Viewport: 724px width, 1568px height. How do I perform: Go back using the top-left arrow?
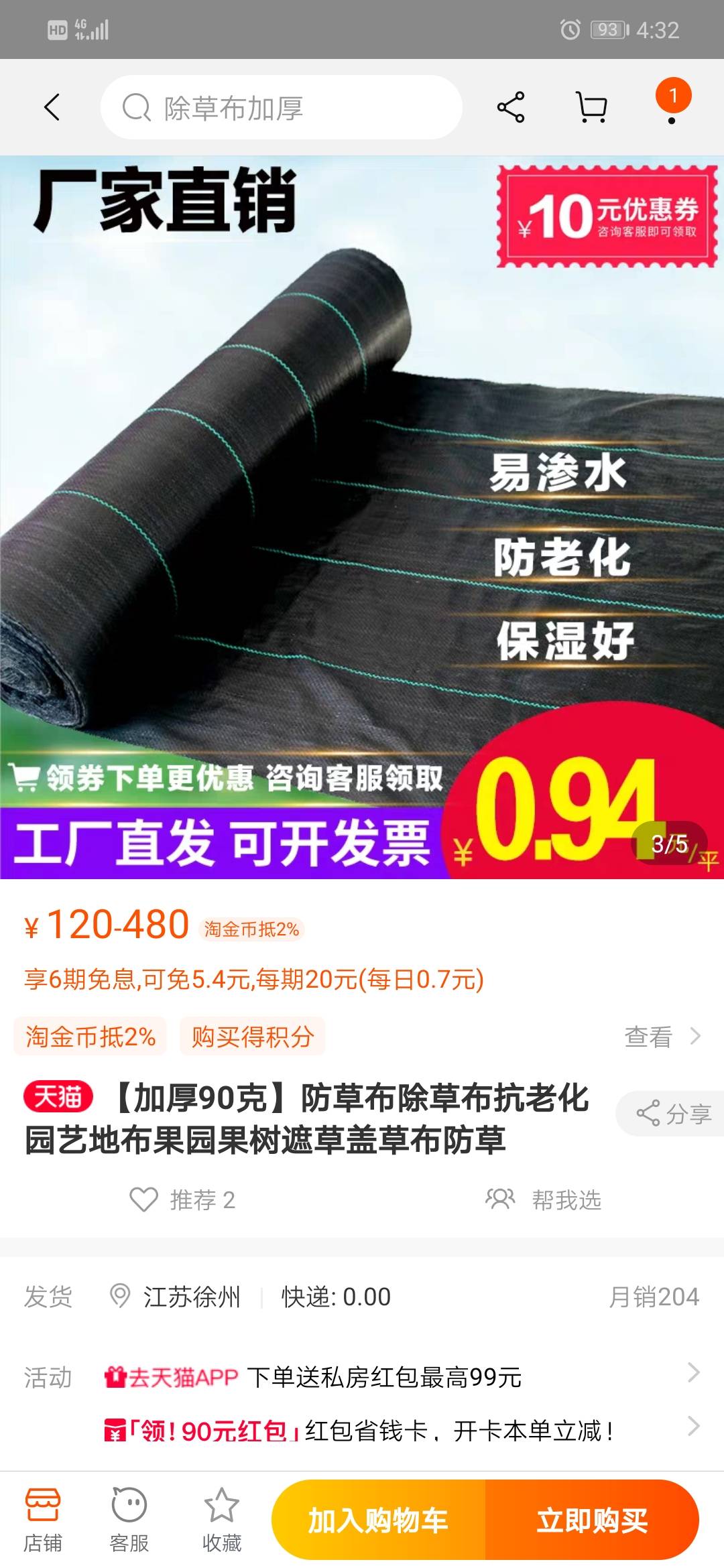(x=52, y=107)
